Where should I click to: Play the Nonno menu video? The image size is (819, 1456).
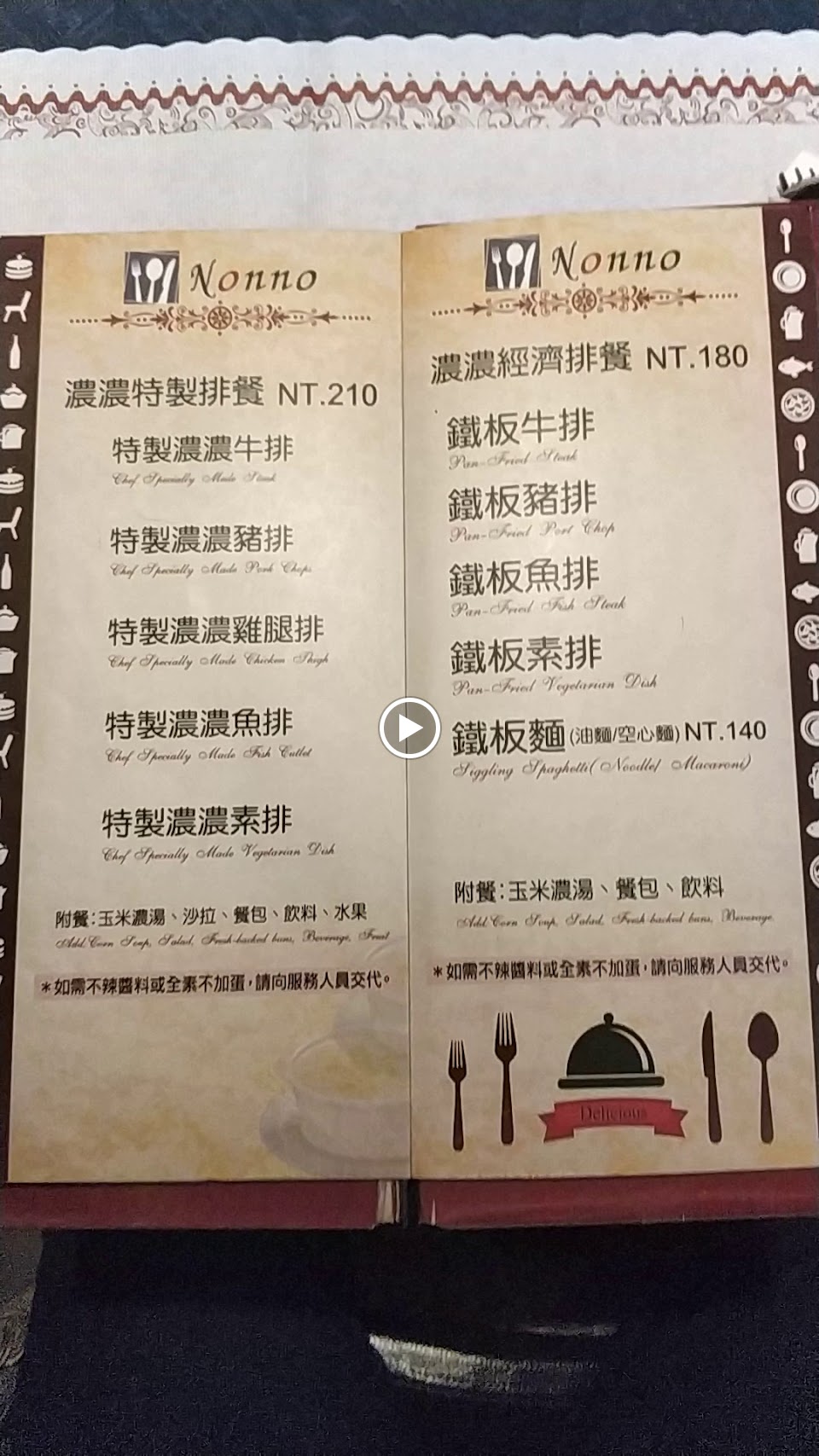coord(409,728)
